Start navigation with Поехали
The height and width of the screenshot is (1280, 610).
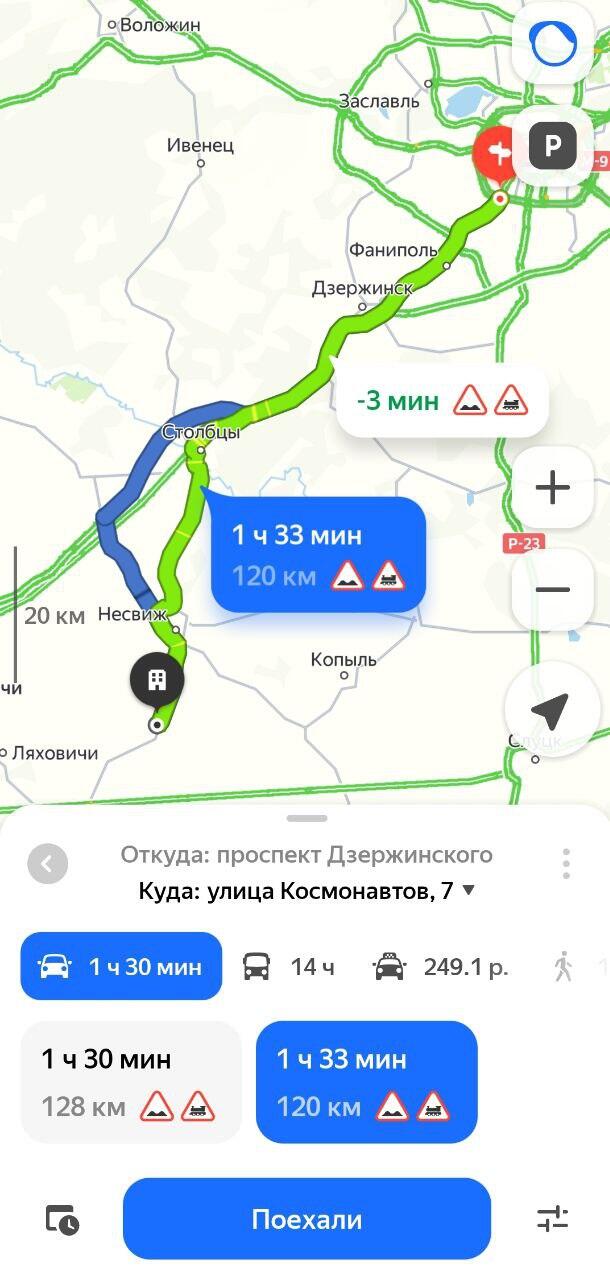click(x=307, y=1219)
